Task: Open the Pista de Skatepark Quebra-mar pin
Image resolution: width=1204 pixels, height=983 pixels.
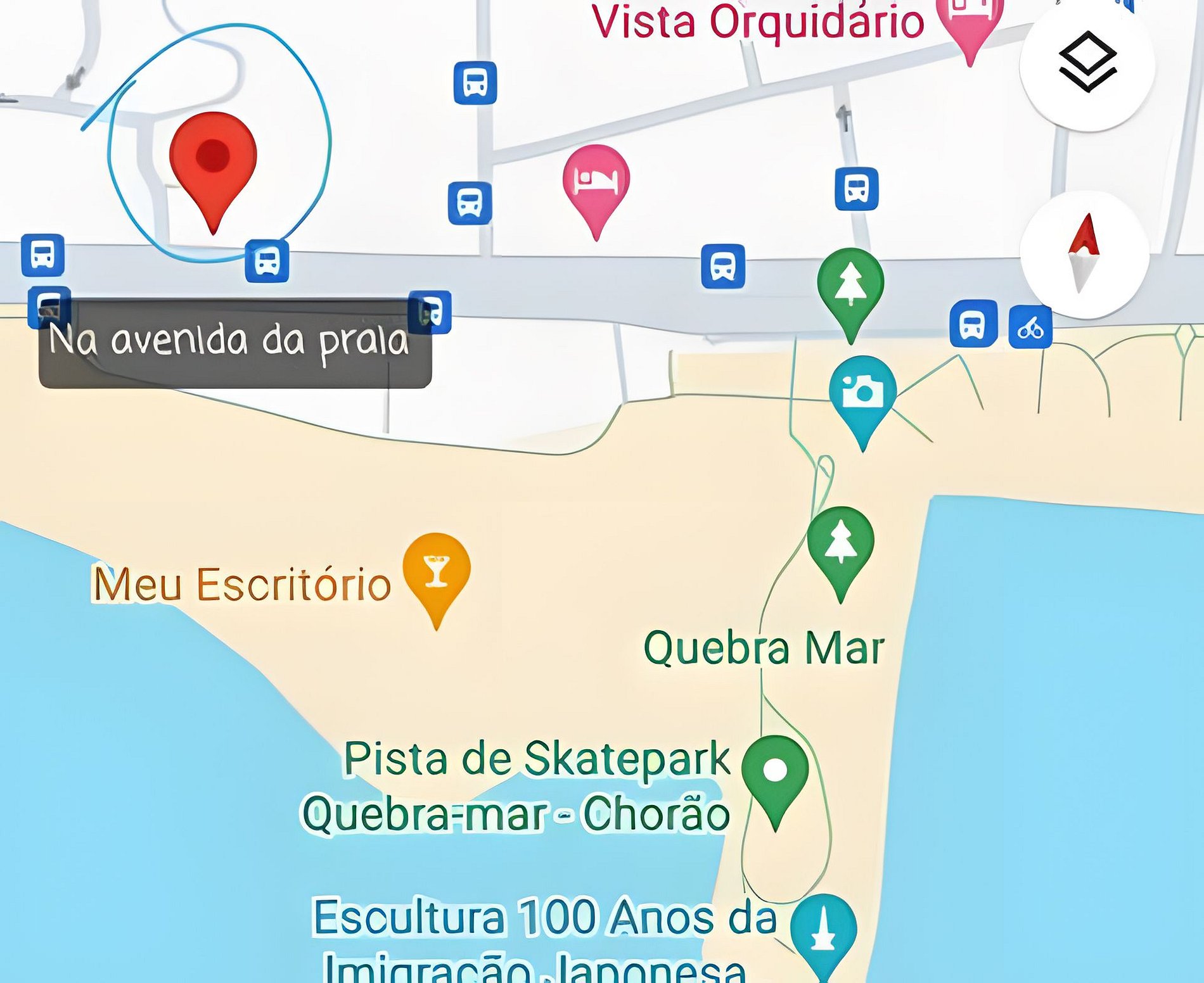Action: point(775,772)
